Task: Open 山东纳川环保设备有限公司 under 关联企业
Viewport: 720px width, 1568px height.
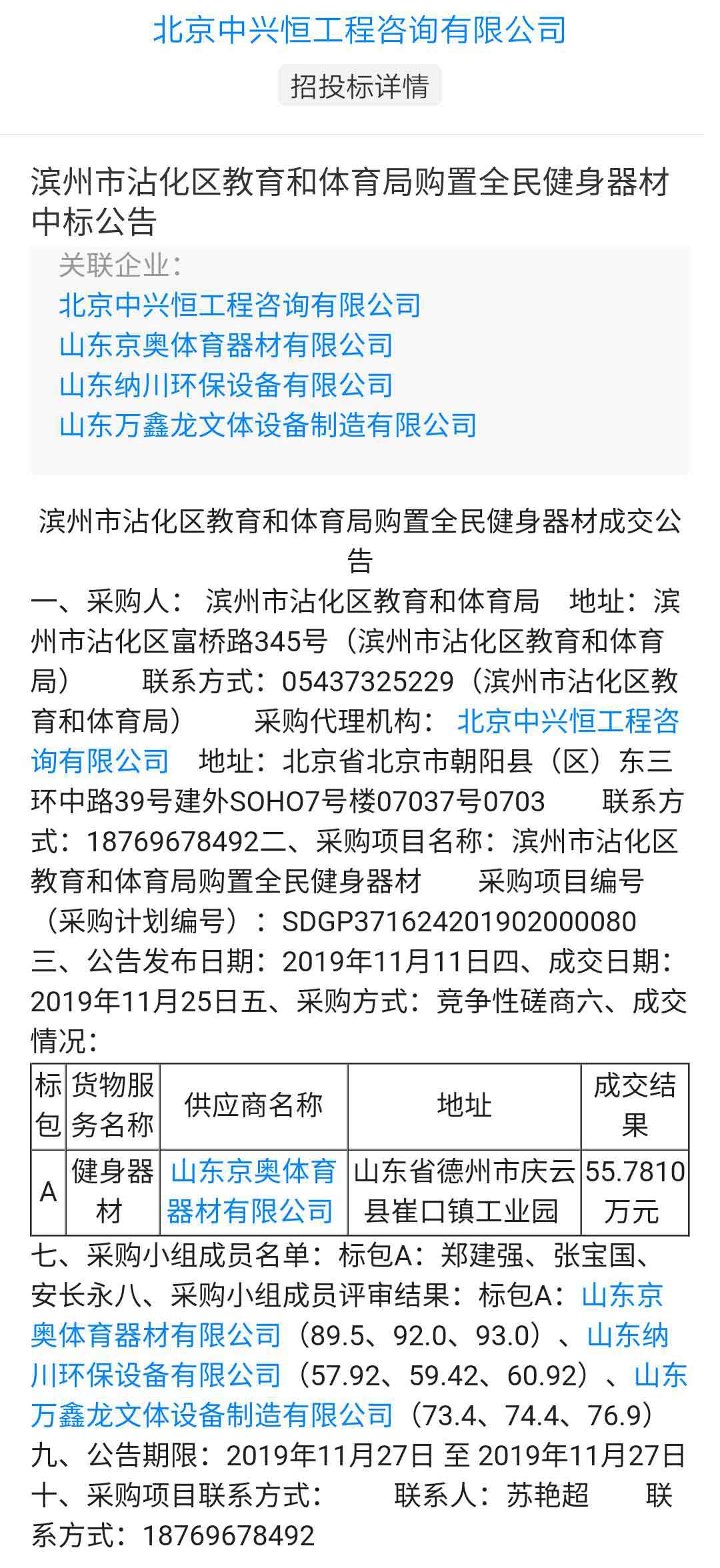Action: [x=226, y=385]
